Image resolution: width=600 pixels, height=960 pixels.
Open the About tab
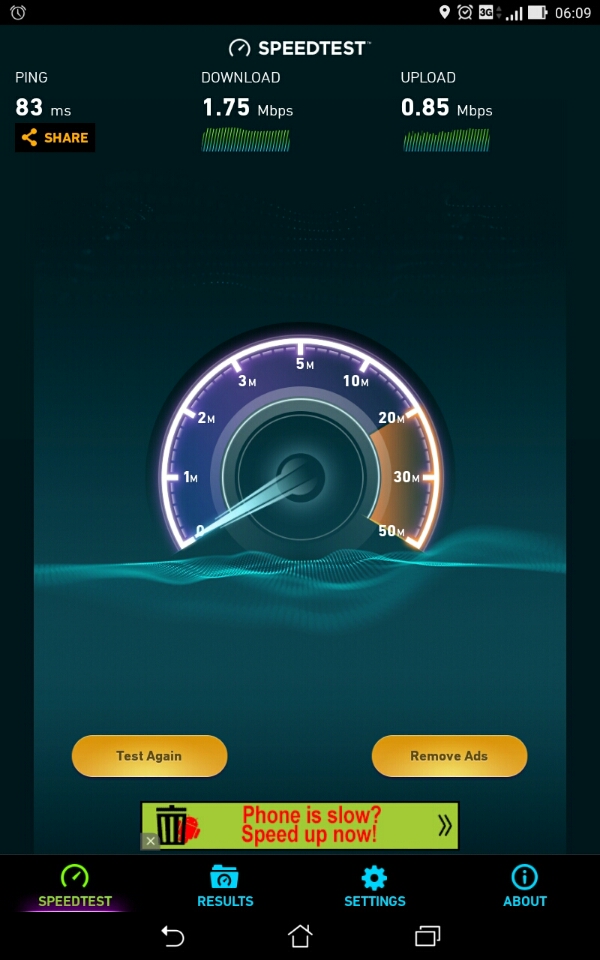(x=525, y=886)
